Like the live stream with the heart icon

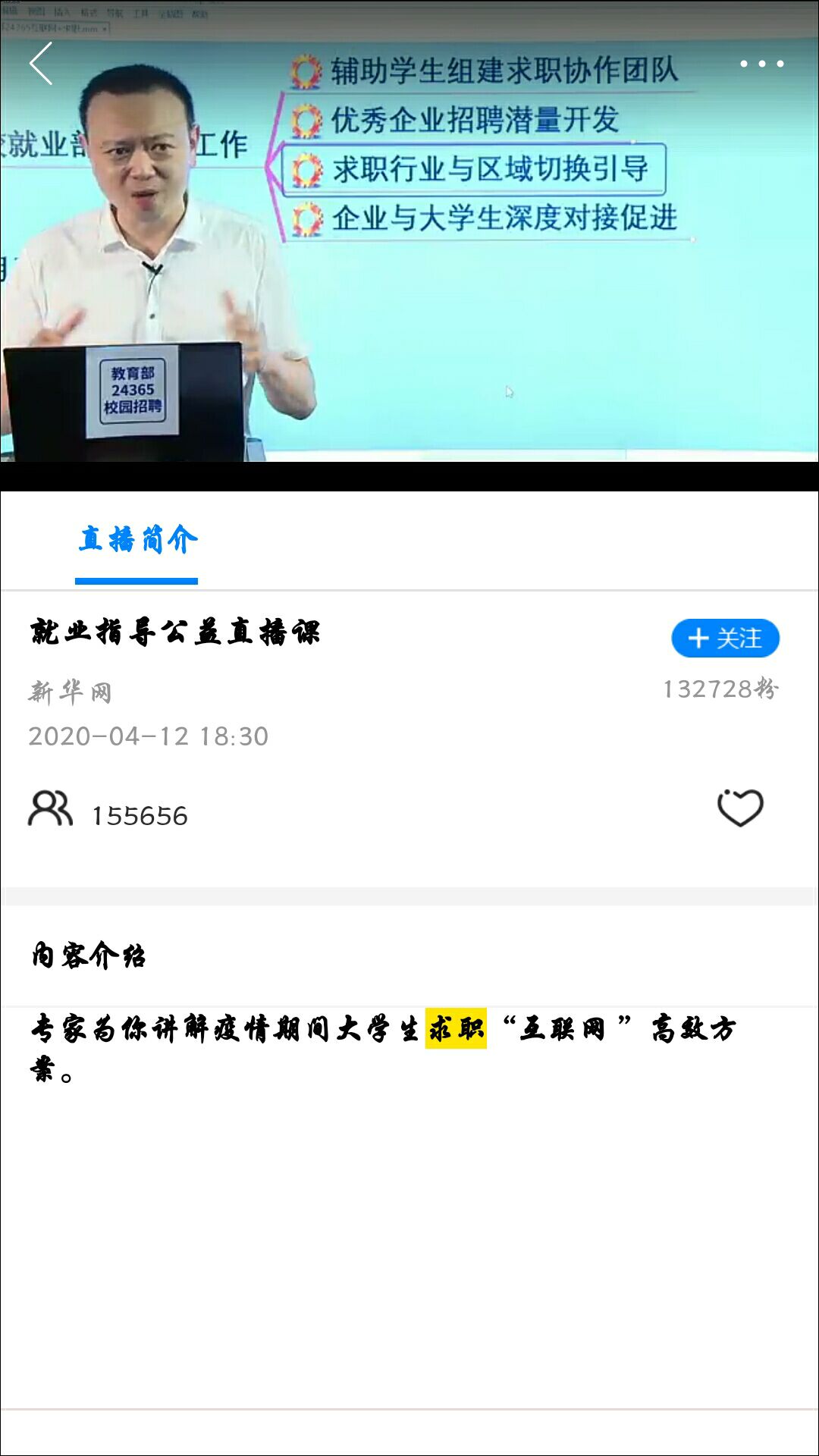point(740,808)
